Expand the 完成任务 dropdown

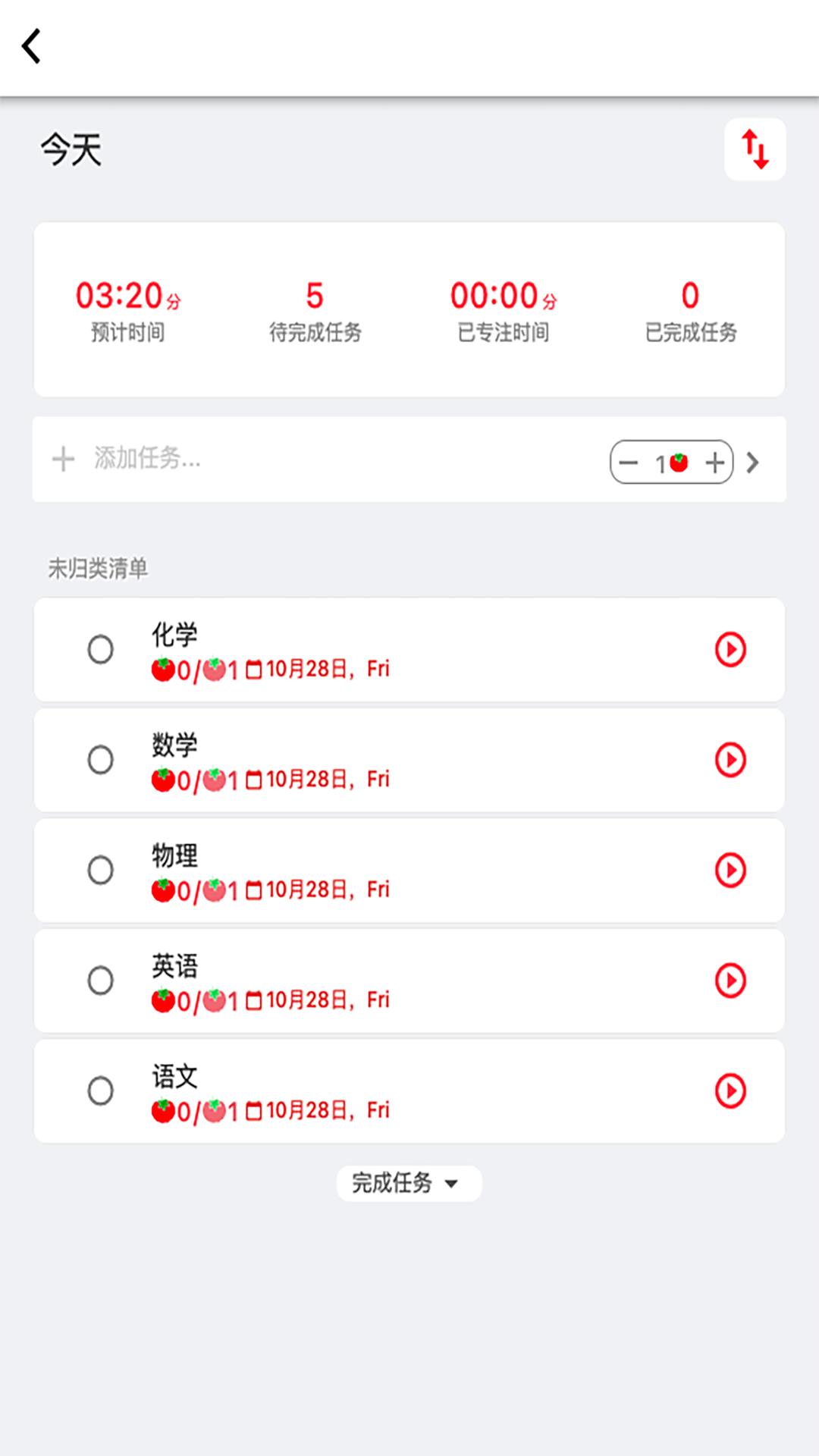pyautogui.click(x=409, y=1183)
